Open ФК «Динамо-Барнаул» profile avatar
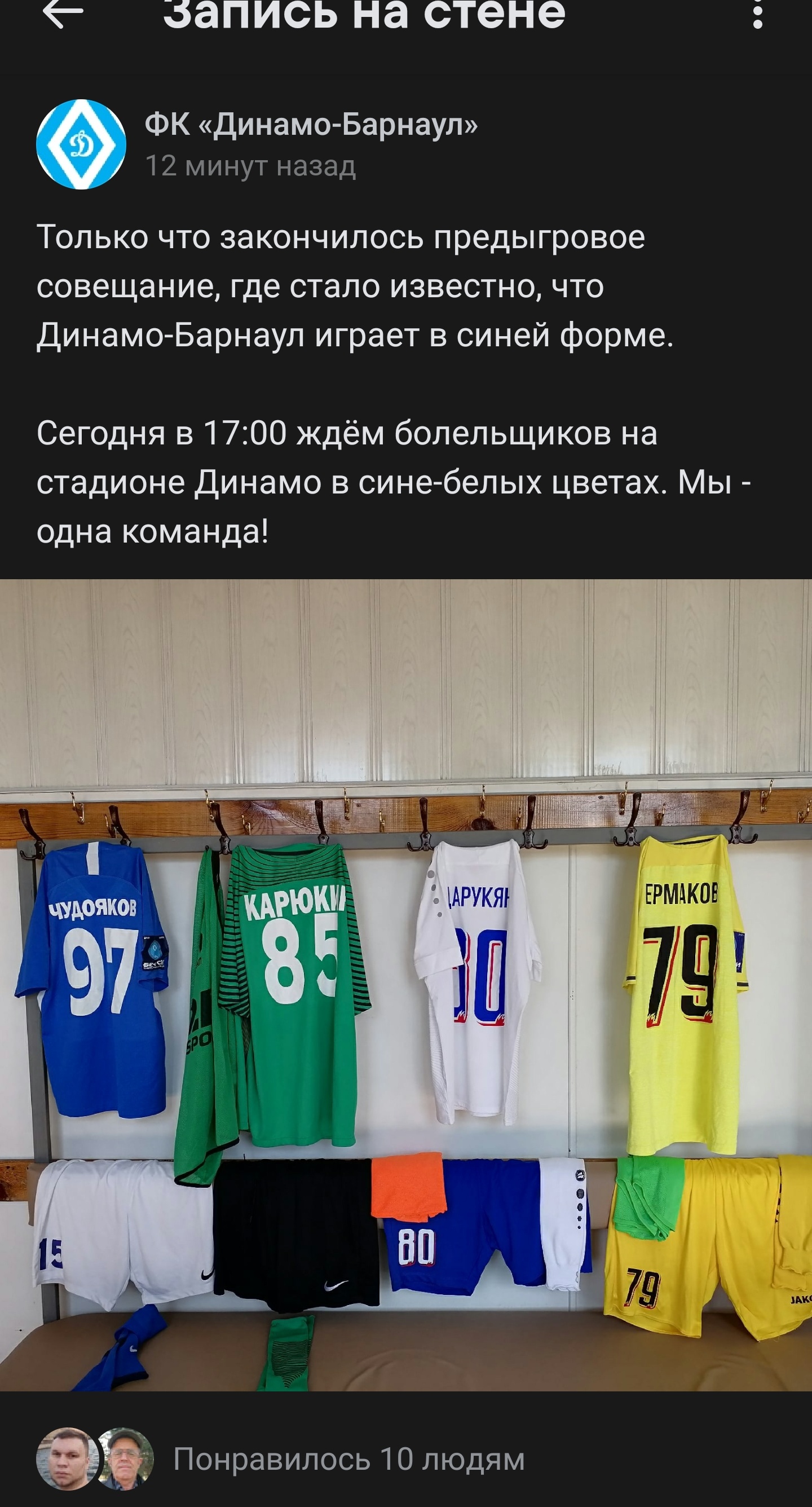812x1507 pixels. click(81, 144)
